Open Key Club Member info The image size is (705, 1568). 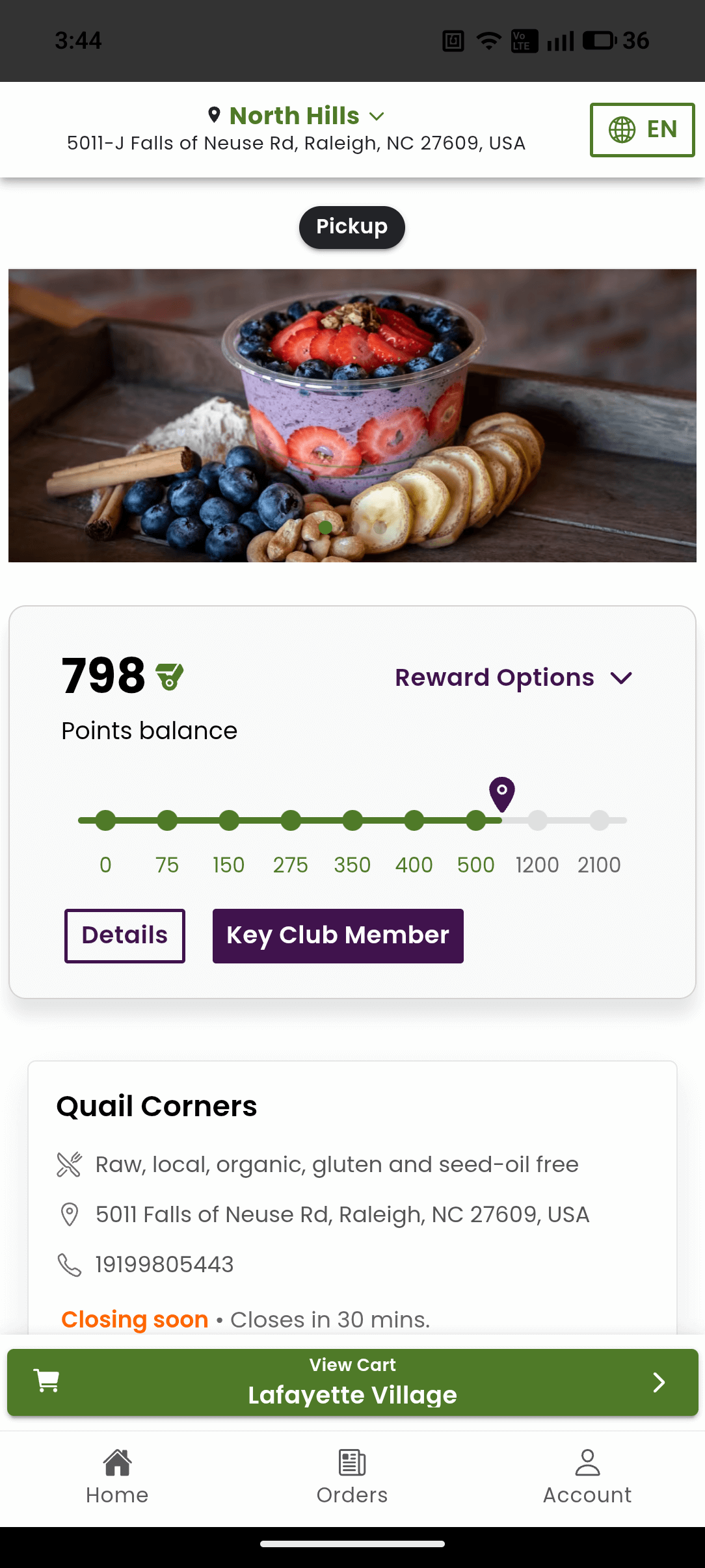click(338, 935)
